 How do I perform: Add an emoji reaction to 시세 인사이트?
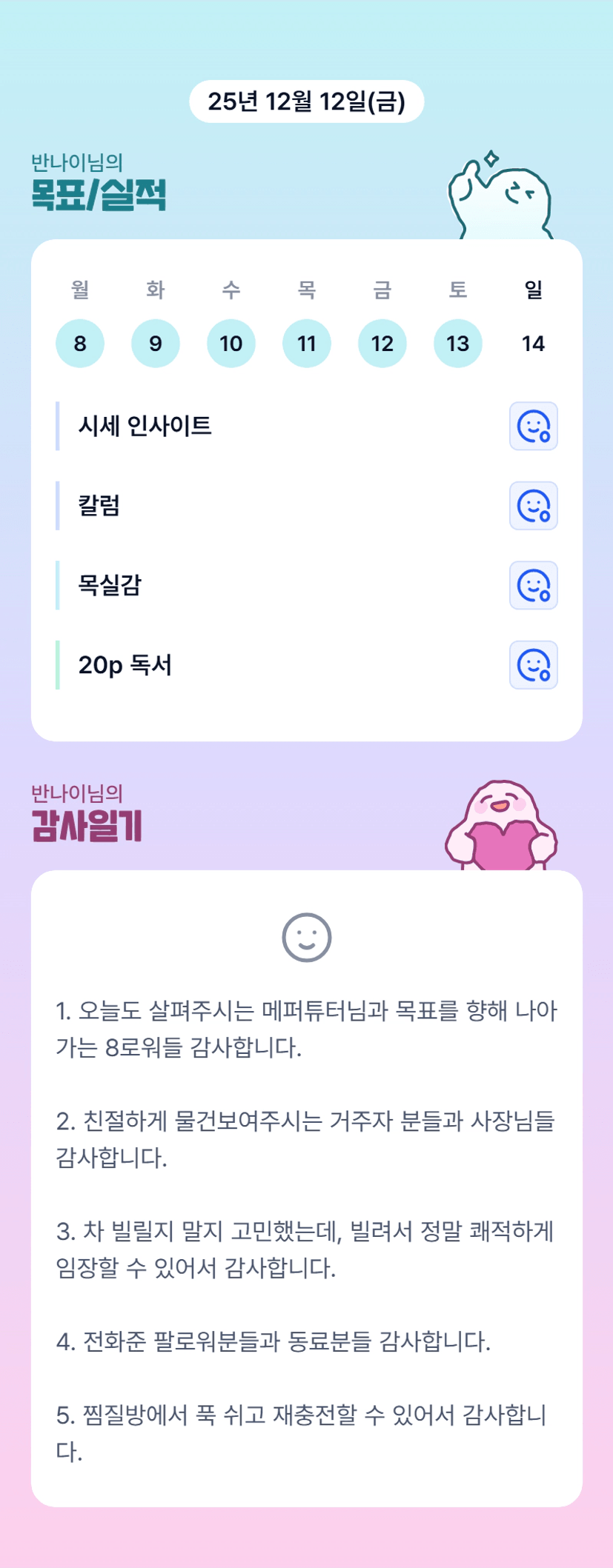(x=533, y=427)
